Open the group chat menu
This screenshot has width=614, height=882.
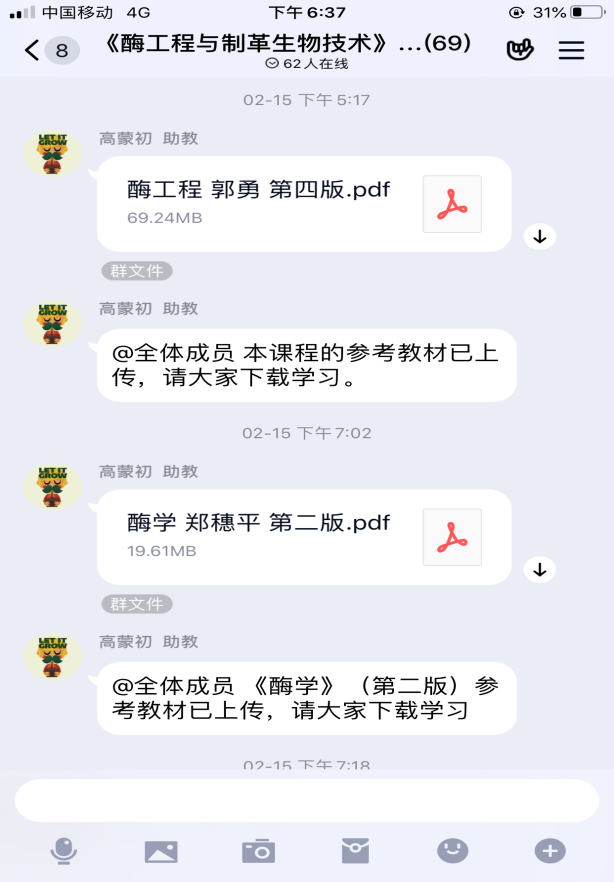[571, 50]
